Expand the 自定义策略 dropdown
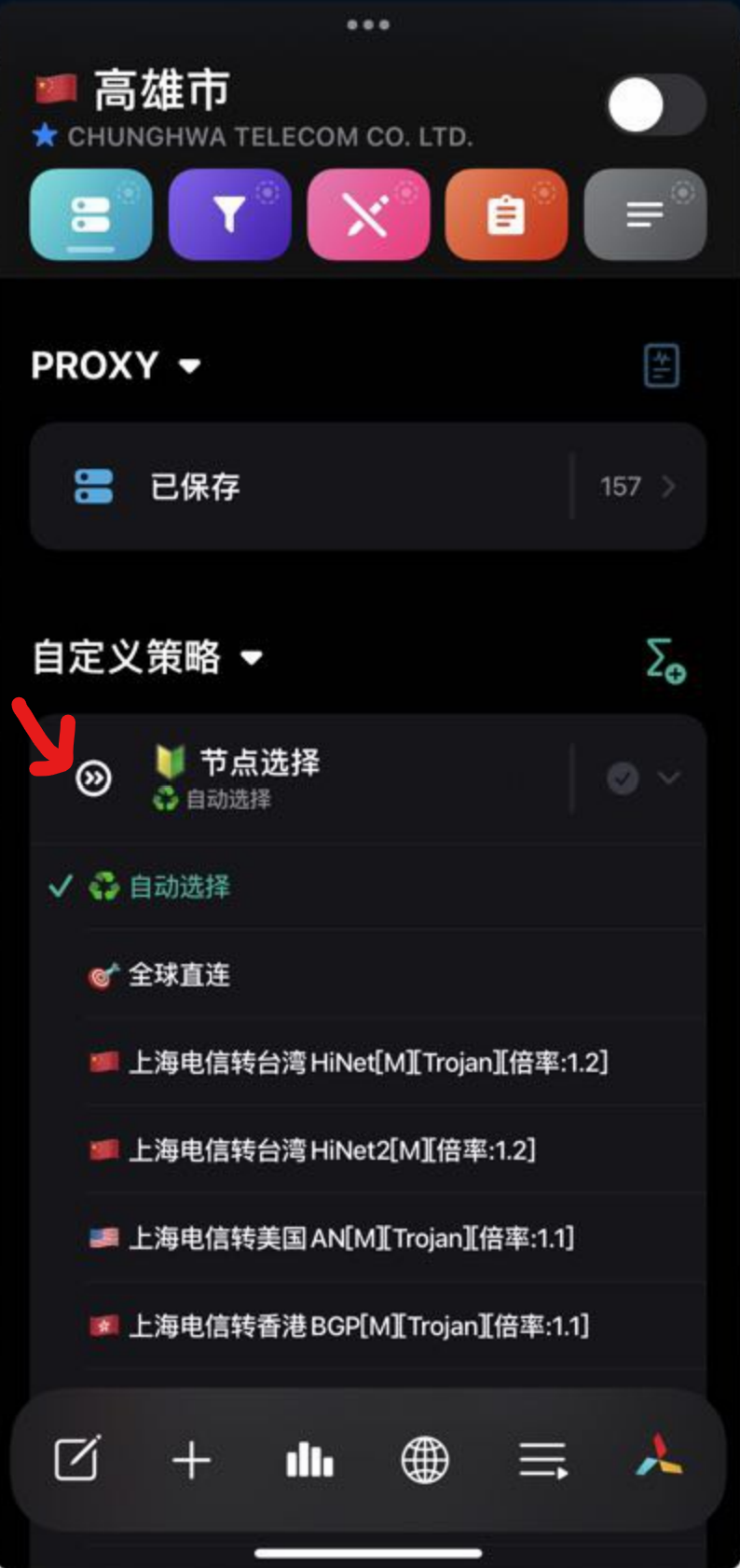The height and width of the screenshot is (1568, 740). click(x=252, y=658)
